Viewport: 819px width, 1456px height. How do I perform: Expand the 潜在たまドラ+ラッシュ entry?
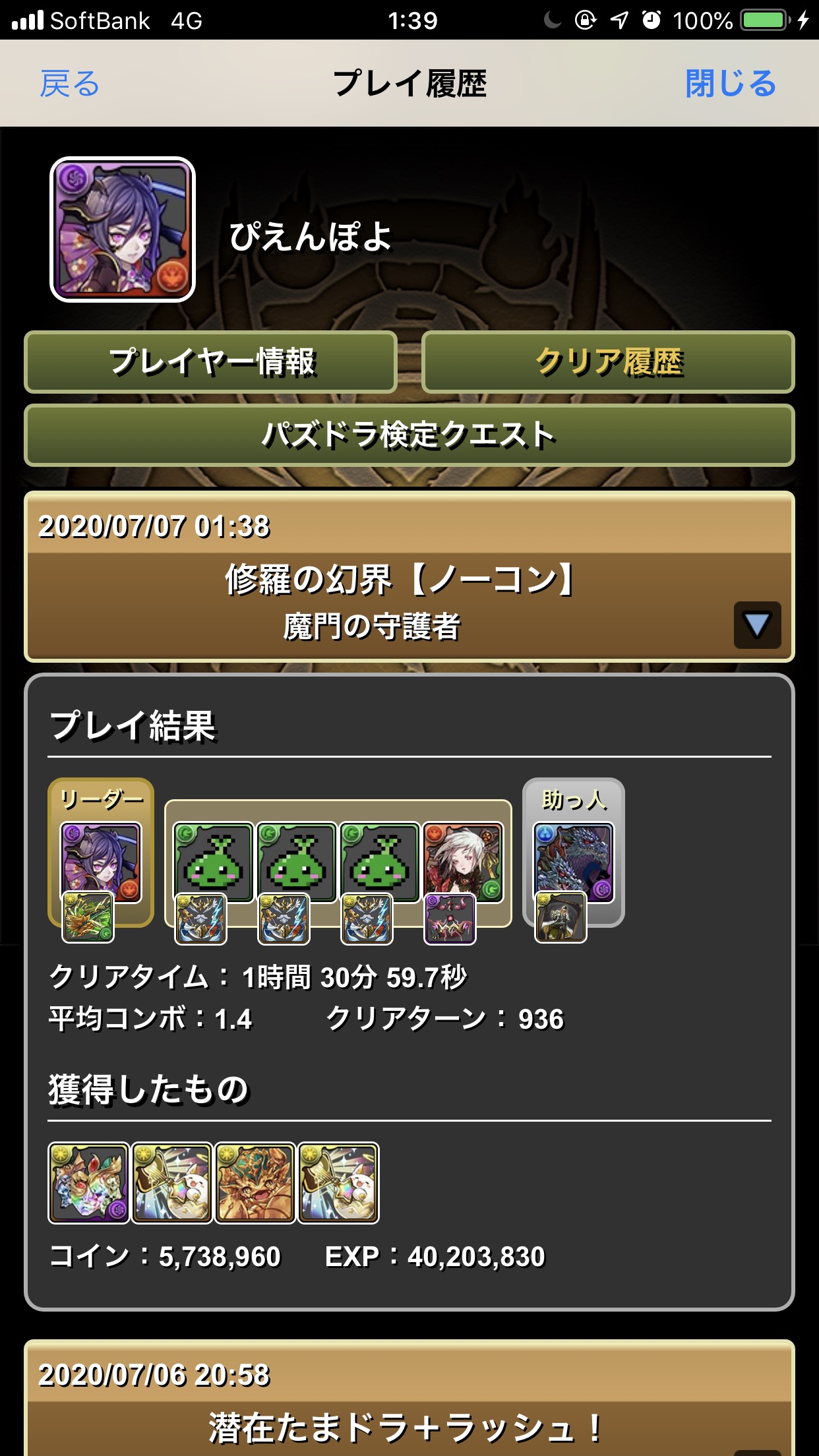click(x=409, y=1398)
